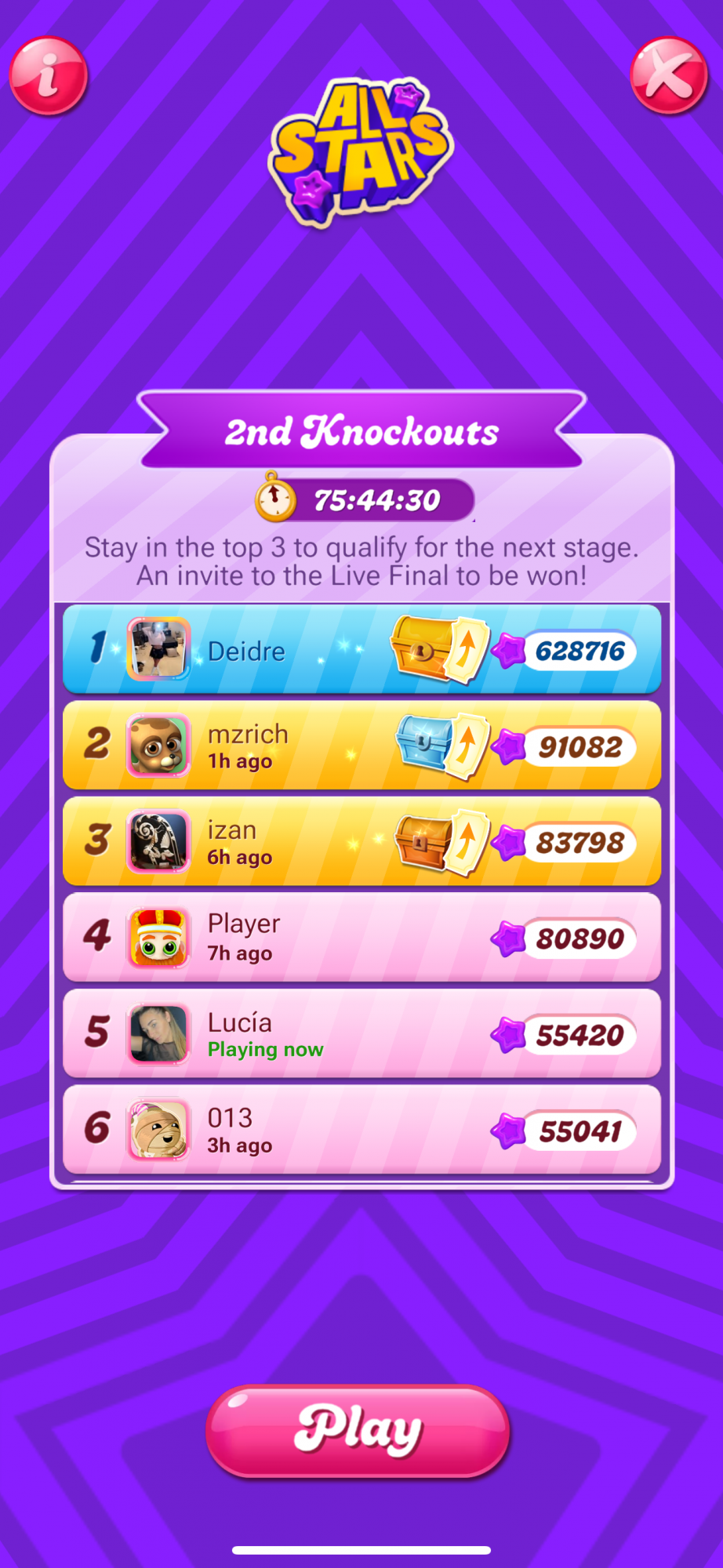The height and width of the screenshot is (1568, 723).
Task: Open the info button
Action: tap(48, 76)
